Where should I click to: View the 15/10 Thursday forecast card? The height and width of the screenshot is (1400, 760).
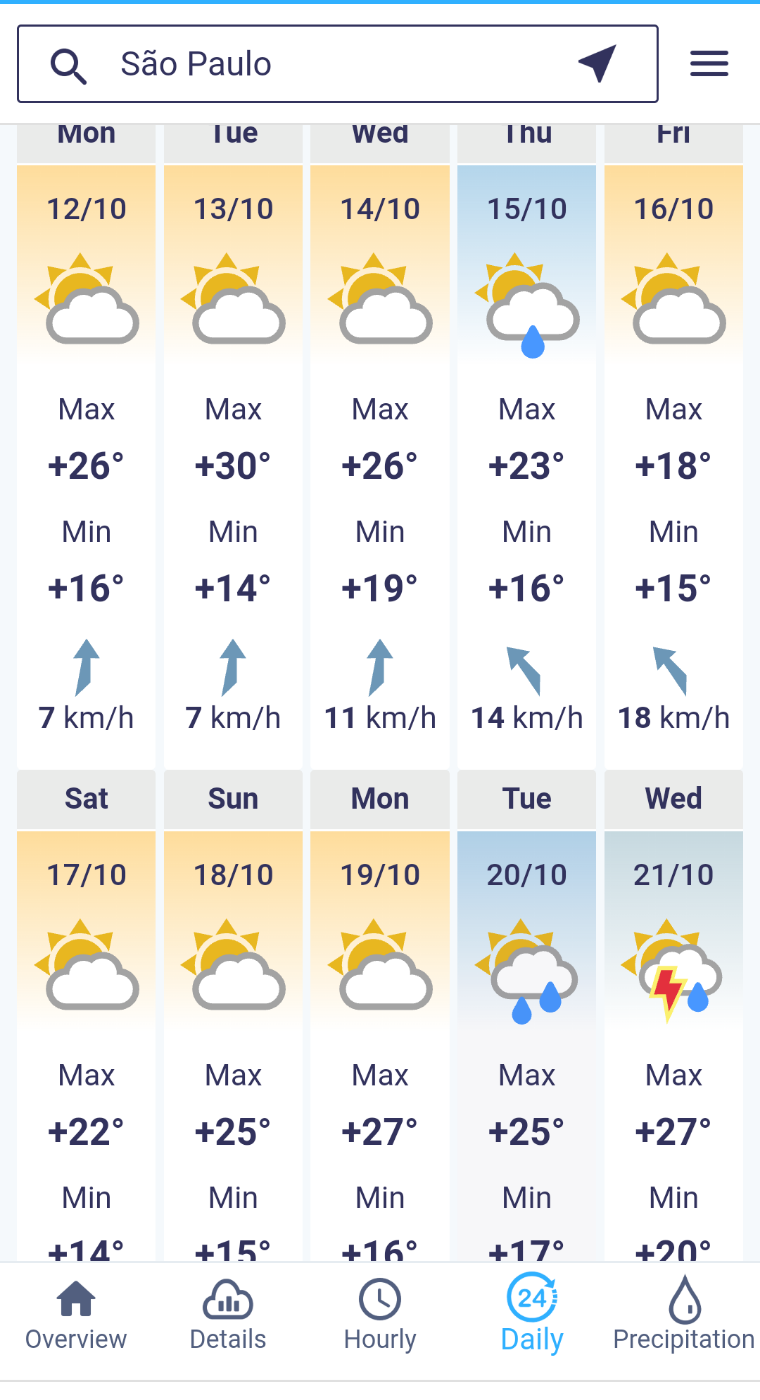[527, 445]
